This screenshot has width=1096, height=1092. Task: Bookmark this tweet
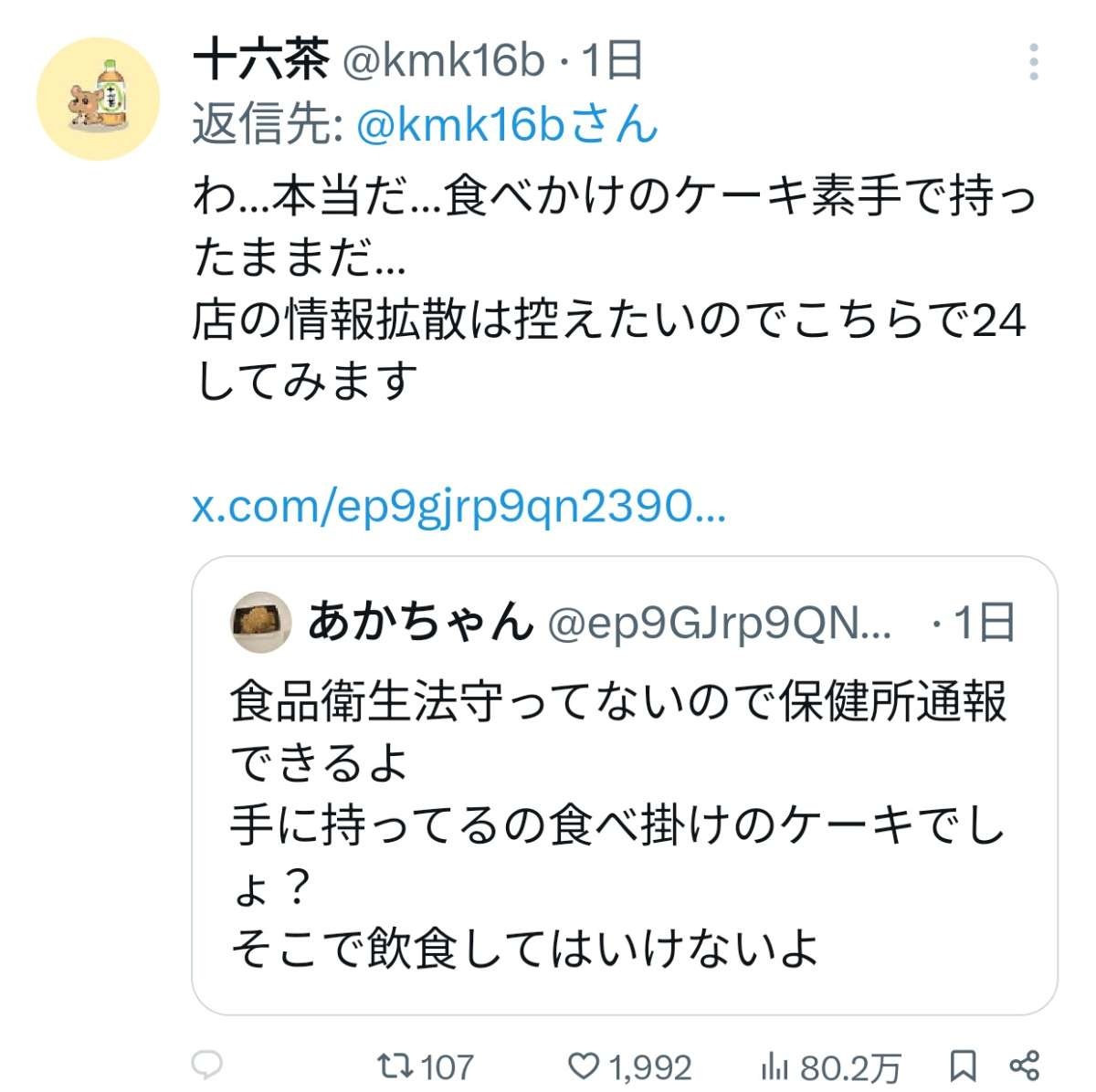pos(963,1065)
